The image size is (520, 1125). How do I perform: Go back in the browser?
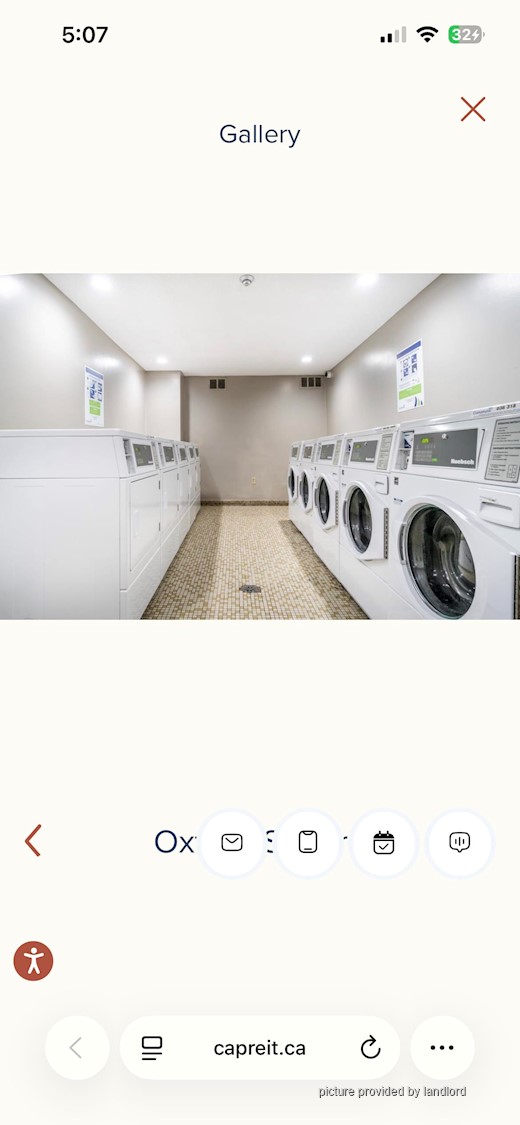pyautogui.click(x=77, y=1048)
